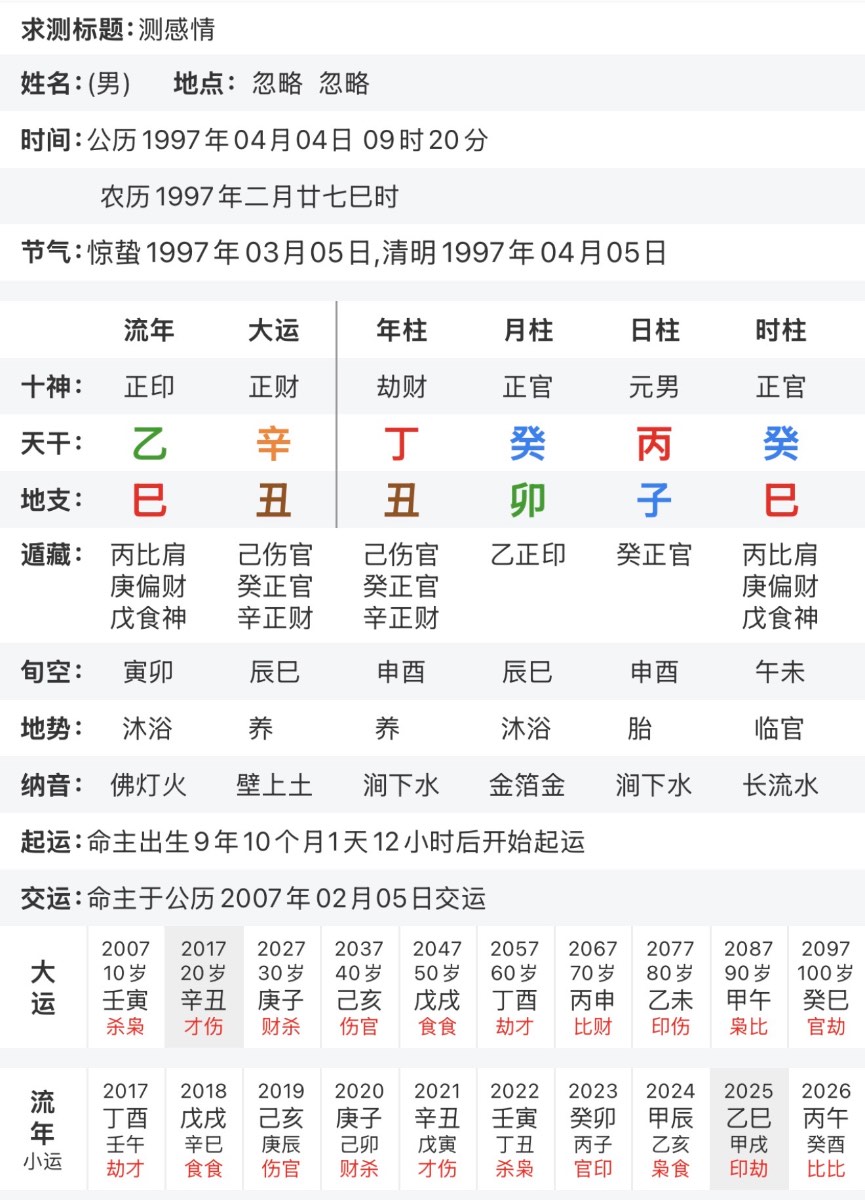Choose 流年 2018 戊戌

(204, 1129)
